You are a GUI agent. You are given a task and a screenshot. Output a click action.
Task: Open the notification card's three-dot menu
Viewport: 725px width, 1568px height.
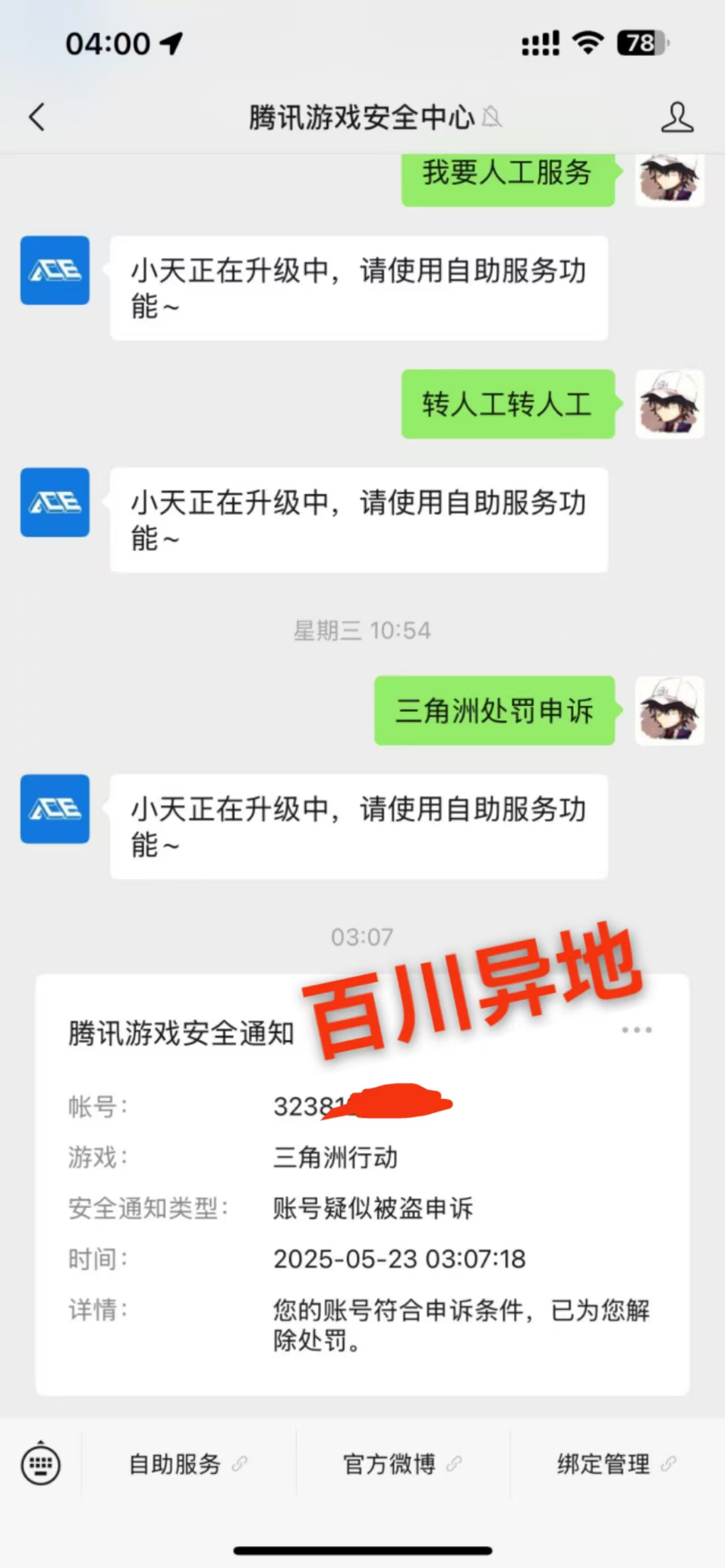(637, 1029)
